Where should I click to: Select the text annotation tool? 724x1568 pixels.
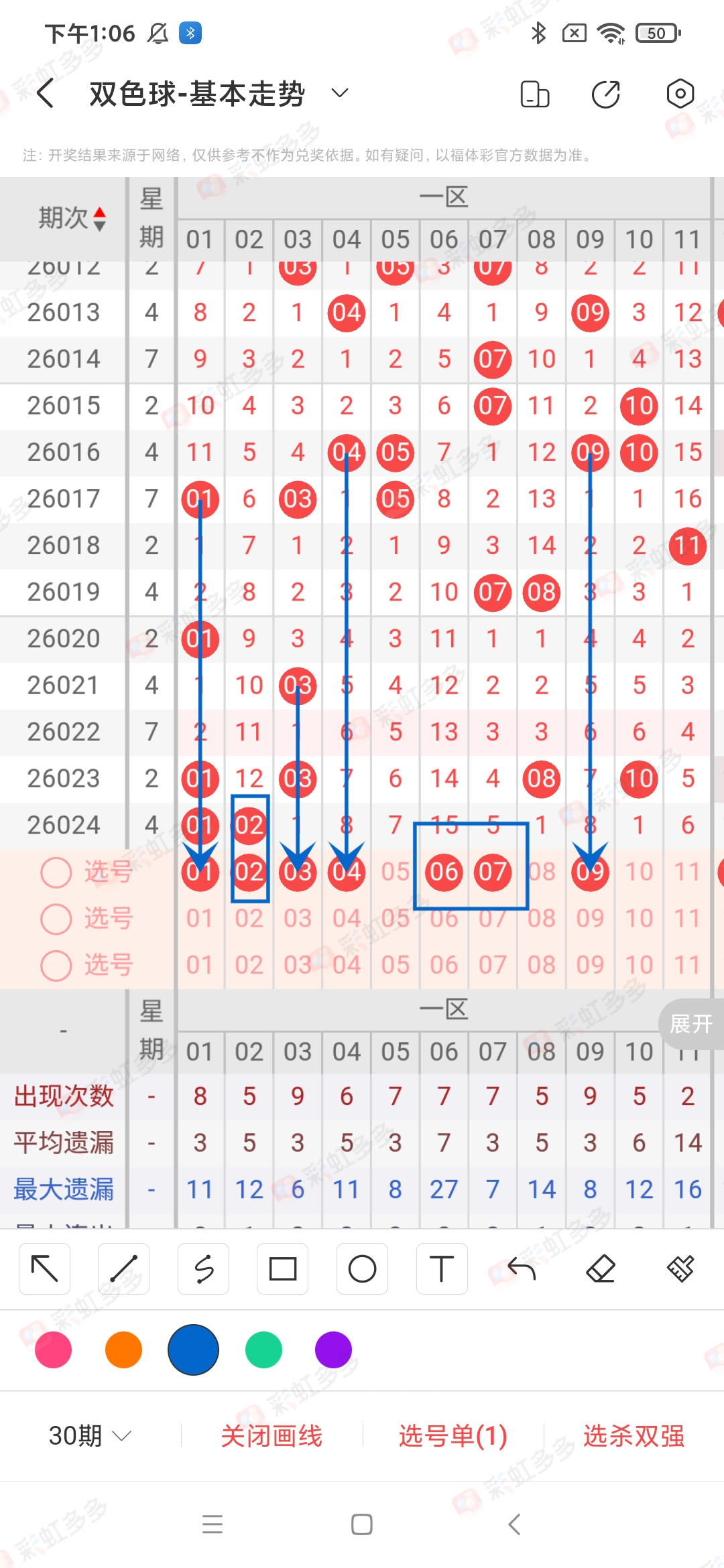441,1268
